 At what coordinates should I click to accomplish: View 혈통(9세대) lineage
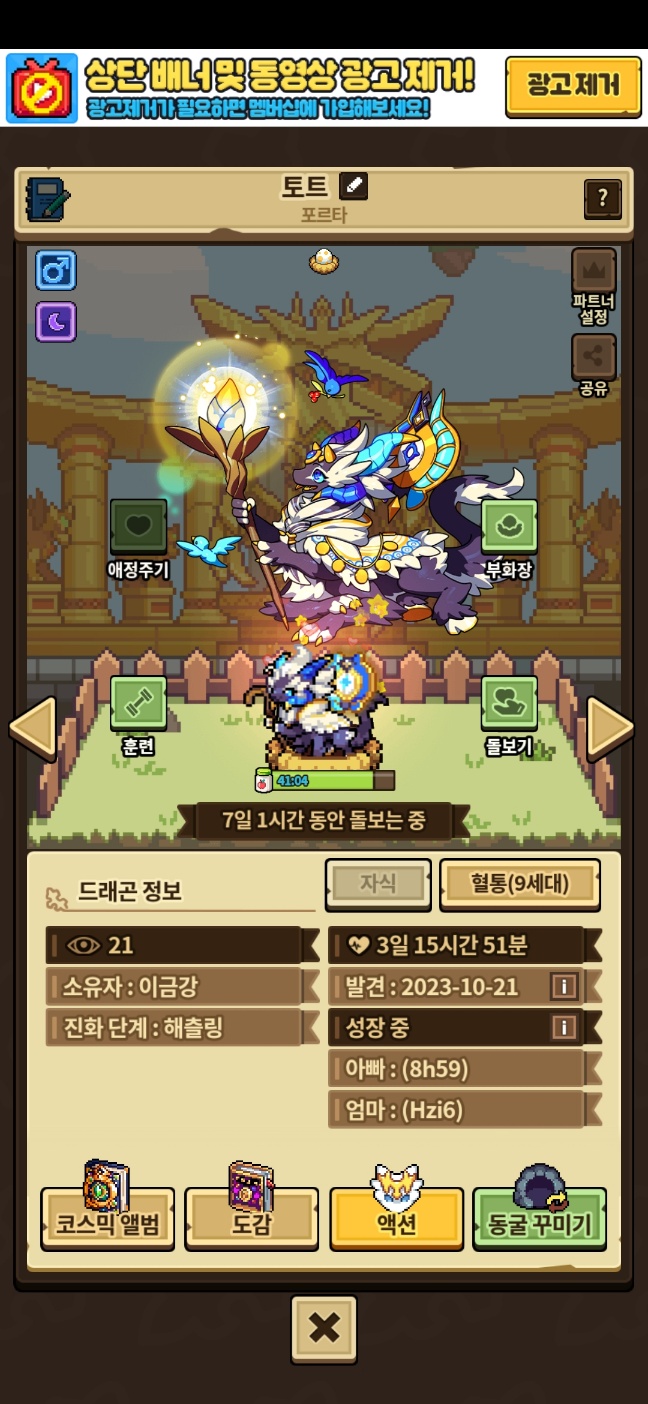520,885
